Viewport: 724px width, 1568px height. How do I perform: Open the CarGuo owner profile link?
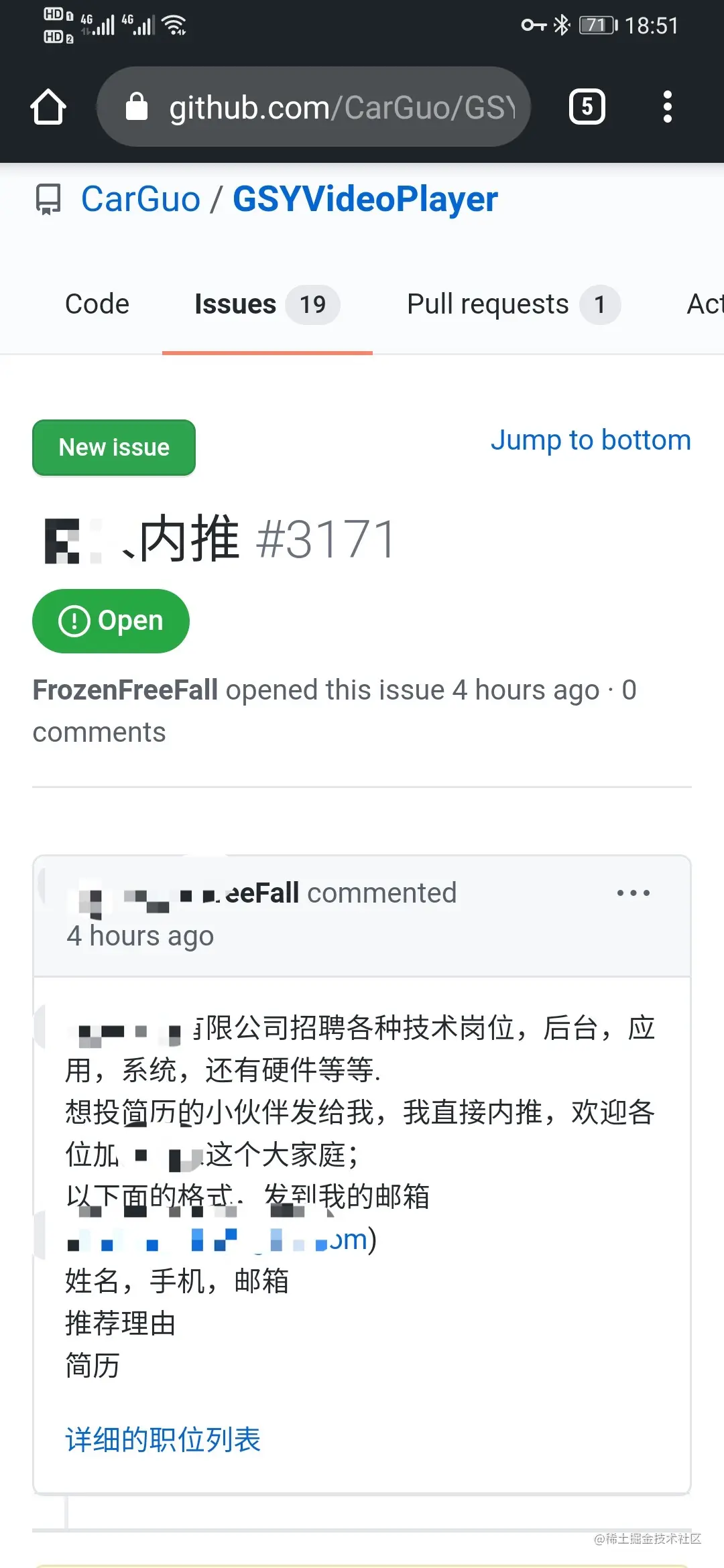[141, 199]
